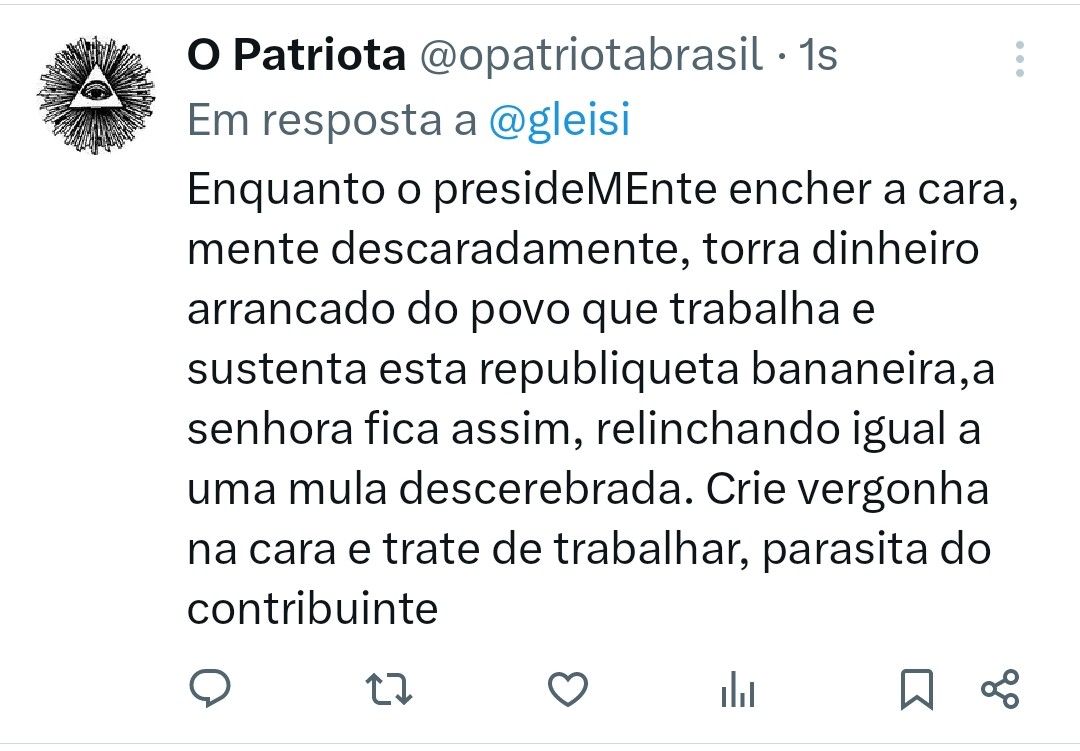Open the @gleisi mention link
This screenshot has width=1080, height=751.
click(x=559, y=120)
